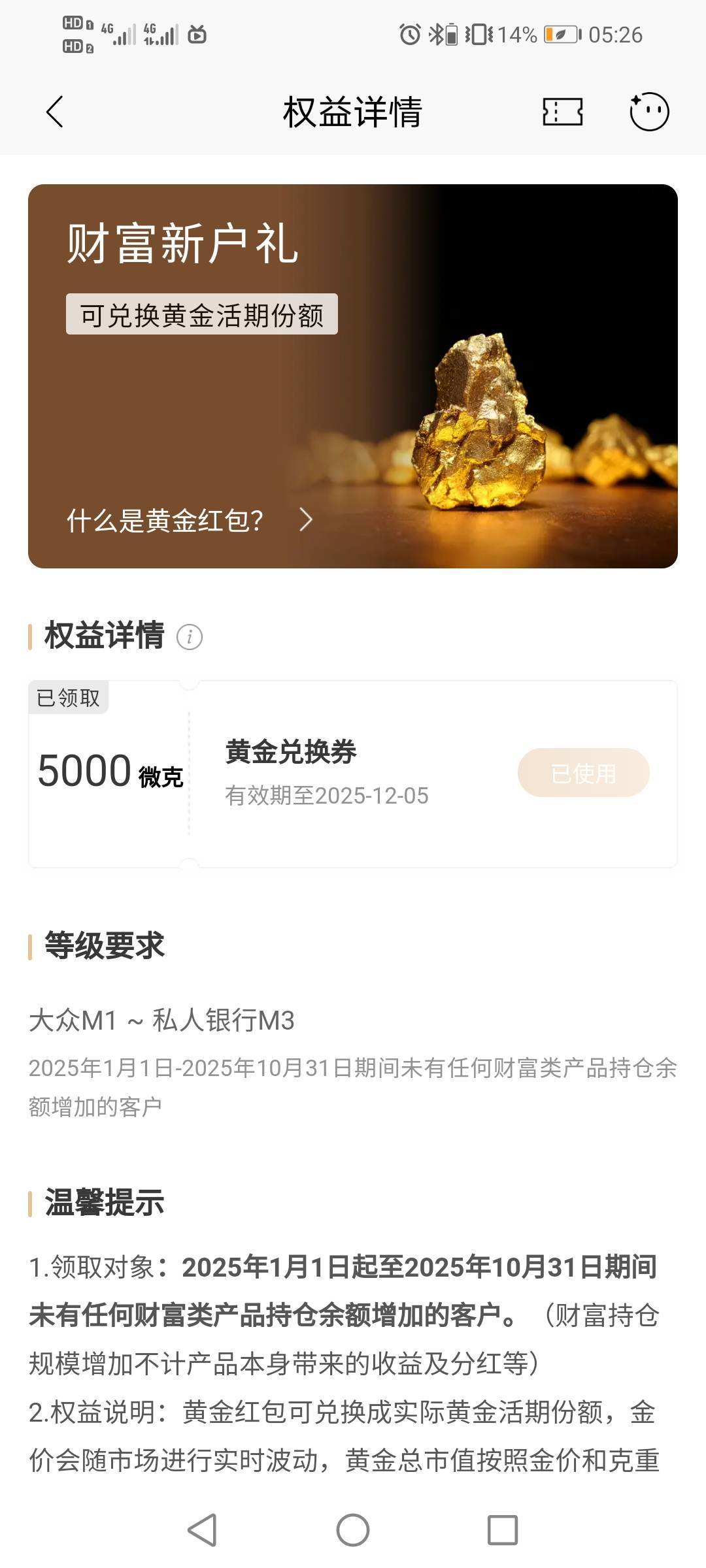706x1568 pixels.
Task: Tap the info icon beside 权益详情
Action: coord(190,636)
